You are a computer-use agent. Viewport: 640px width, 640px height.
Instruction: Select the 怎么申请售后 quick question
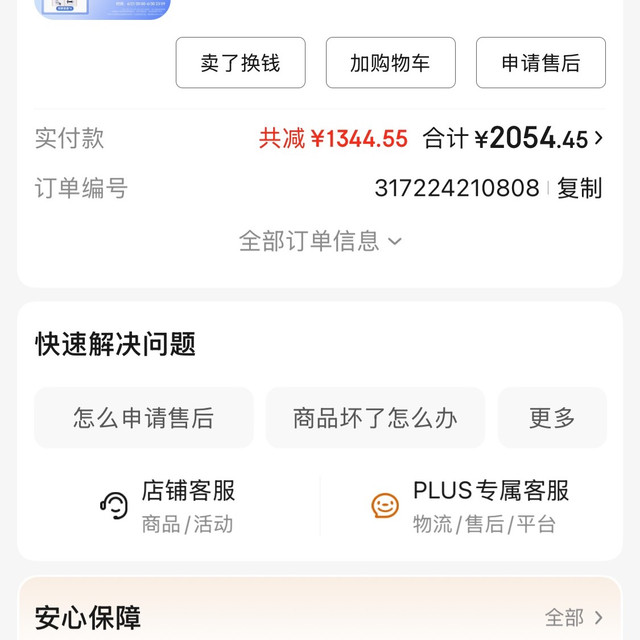[x=143, y=417]
